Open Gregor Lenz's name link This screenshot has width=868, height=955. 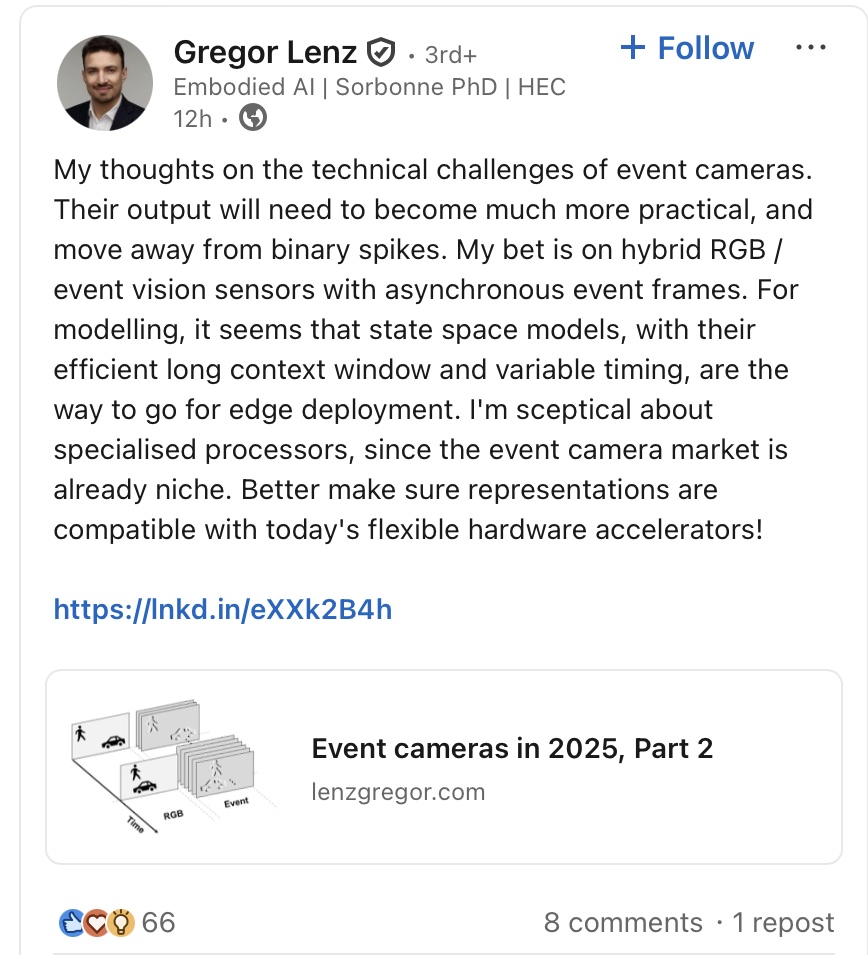[x=265, y=51]
